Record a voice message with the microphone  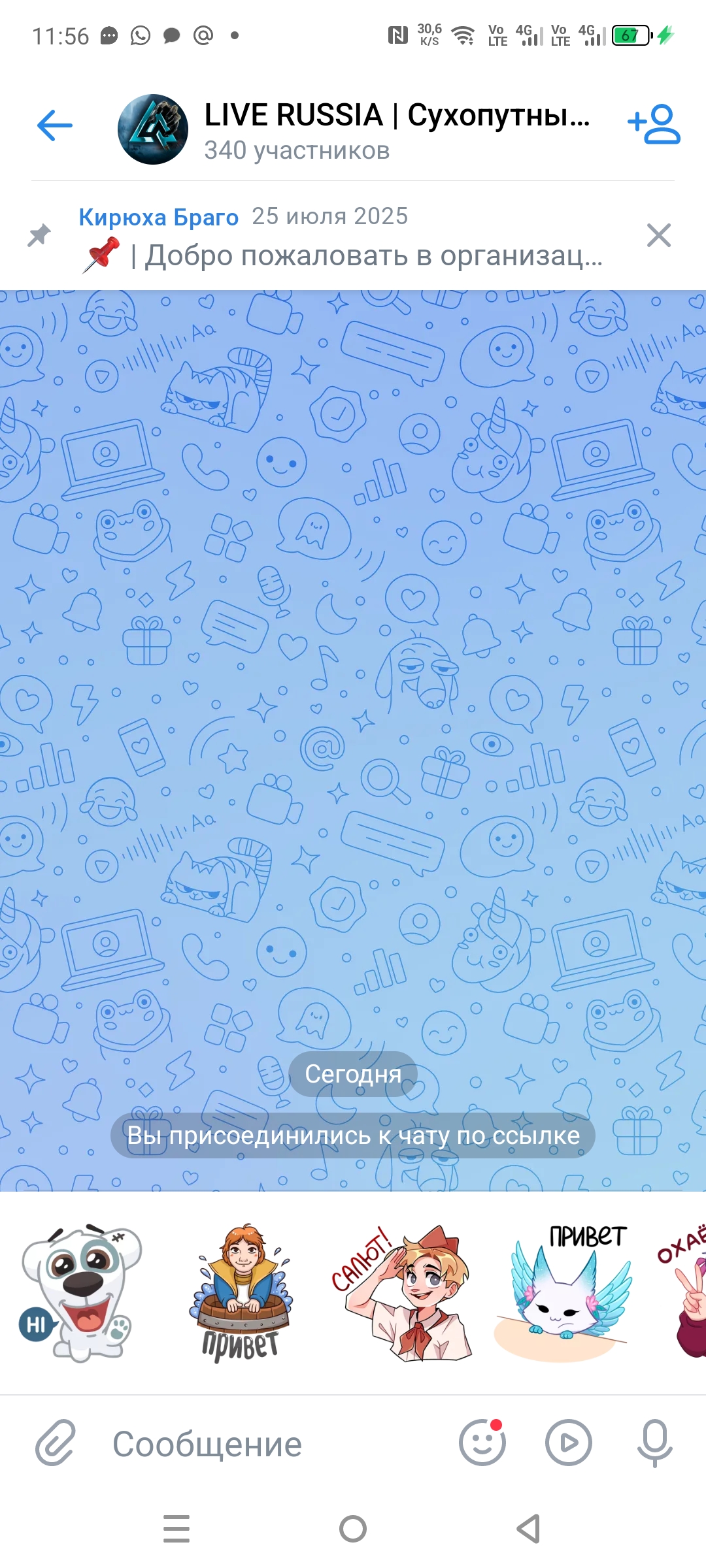point(654,1443)
